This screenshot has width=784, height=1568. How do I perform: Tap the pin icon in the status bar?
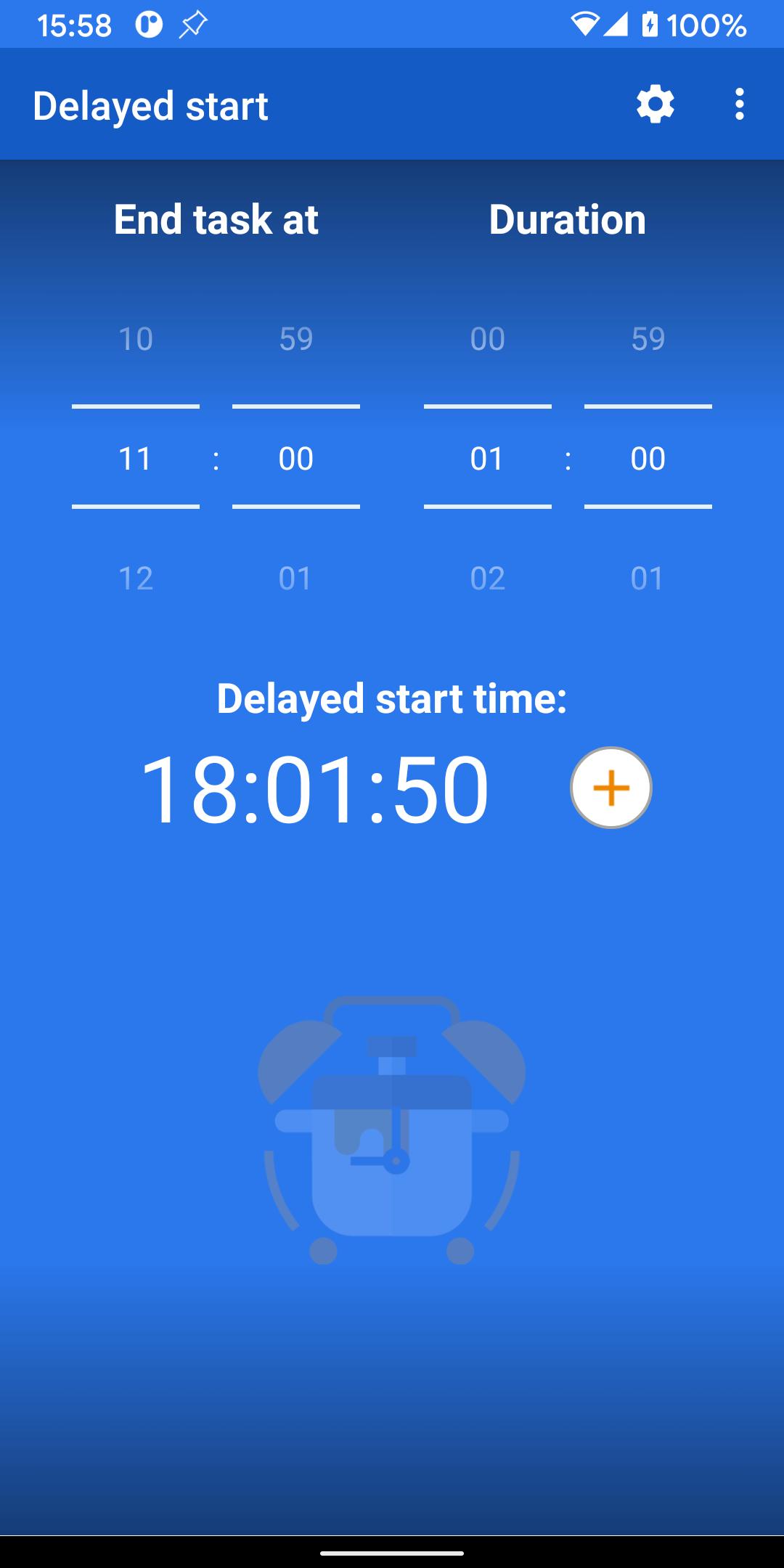pyautogui.click(x=190, y=25)
